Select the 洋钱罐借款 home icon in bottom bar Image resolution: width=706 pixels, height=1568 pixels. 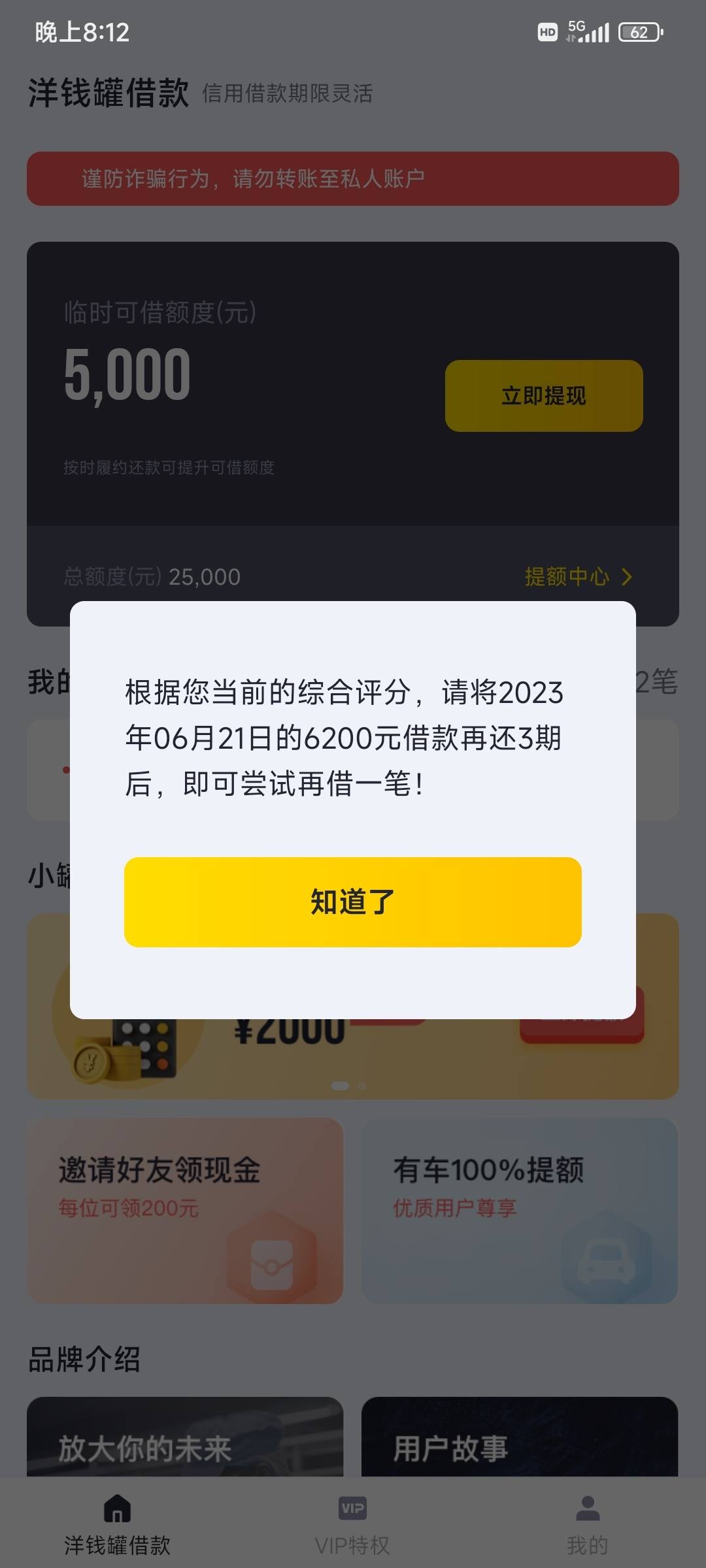(116, 1510)
